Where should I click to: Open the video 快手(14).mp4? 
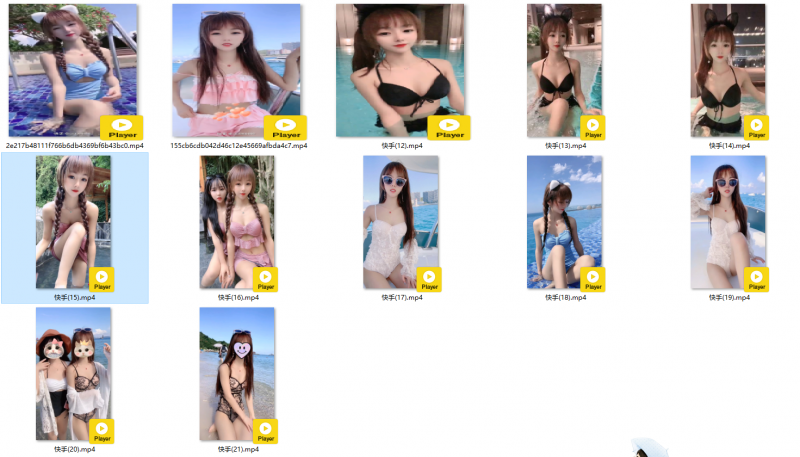[x=728, y=70]
